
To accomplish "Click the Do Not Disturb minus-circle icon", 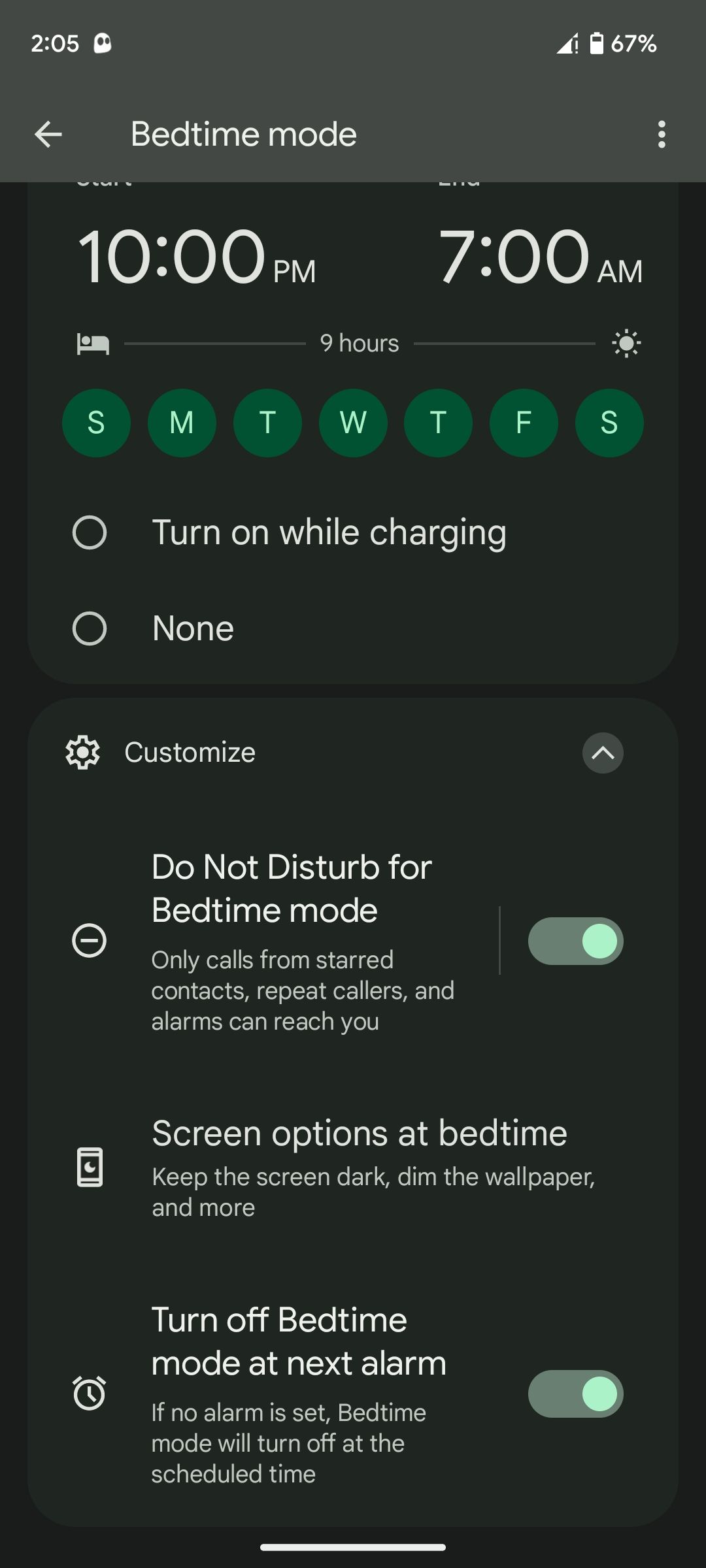I will point(90,941).
